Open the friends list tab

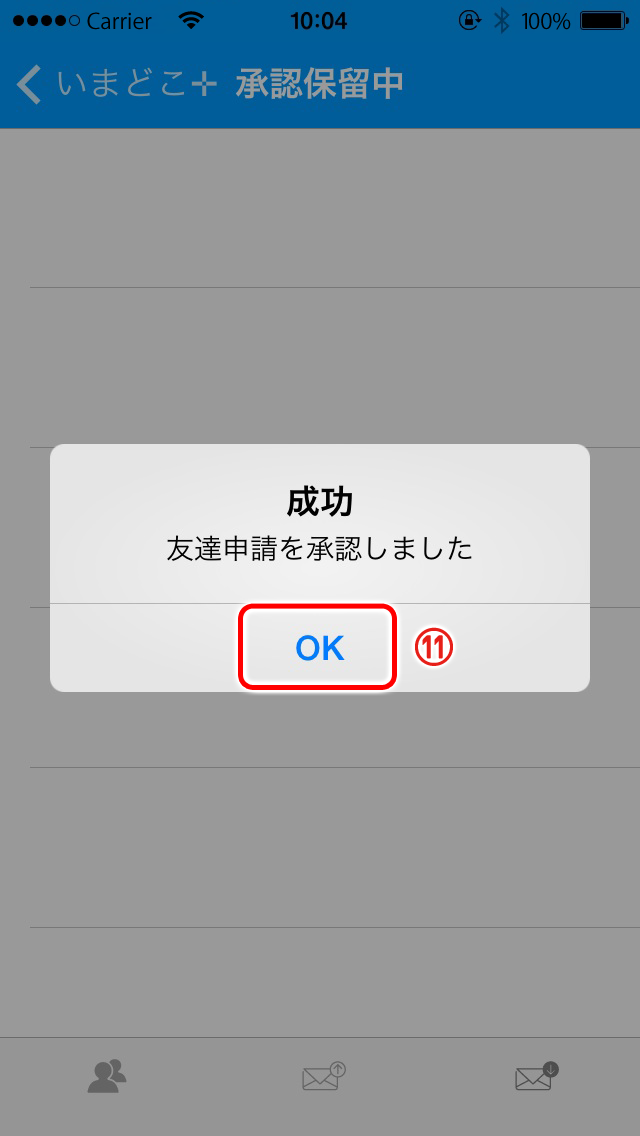point(107,1077)
